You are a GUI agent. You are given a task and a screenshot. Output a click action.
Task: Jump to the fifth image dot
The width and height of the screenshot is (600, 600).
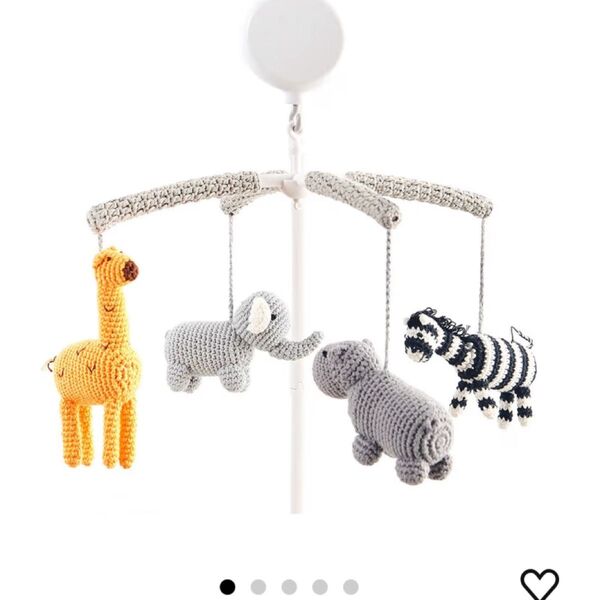(x=351, y=587)
